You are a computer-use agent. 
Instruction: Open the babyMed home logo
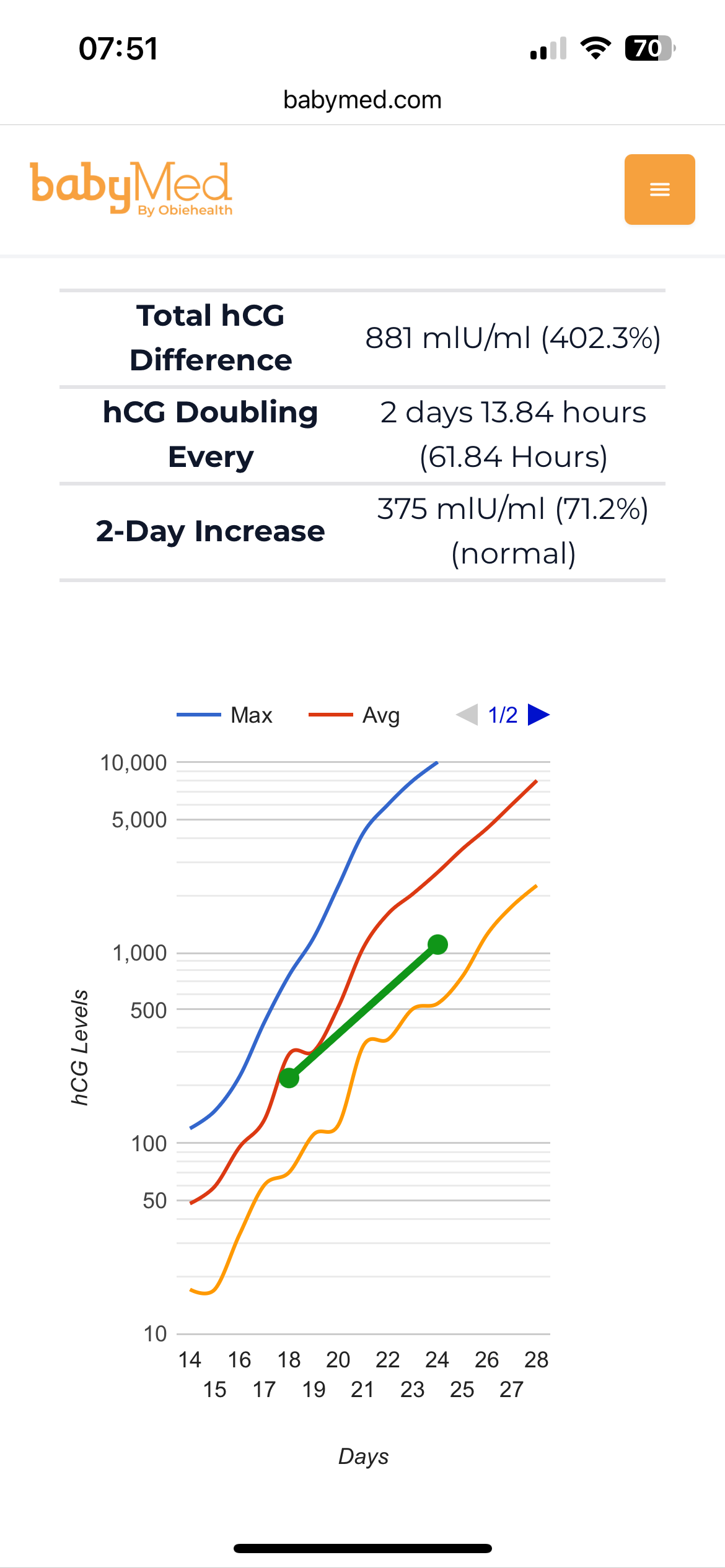pyautogui.click(x=131, y=188)
